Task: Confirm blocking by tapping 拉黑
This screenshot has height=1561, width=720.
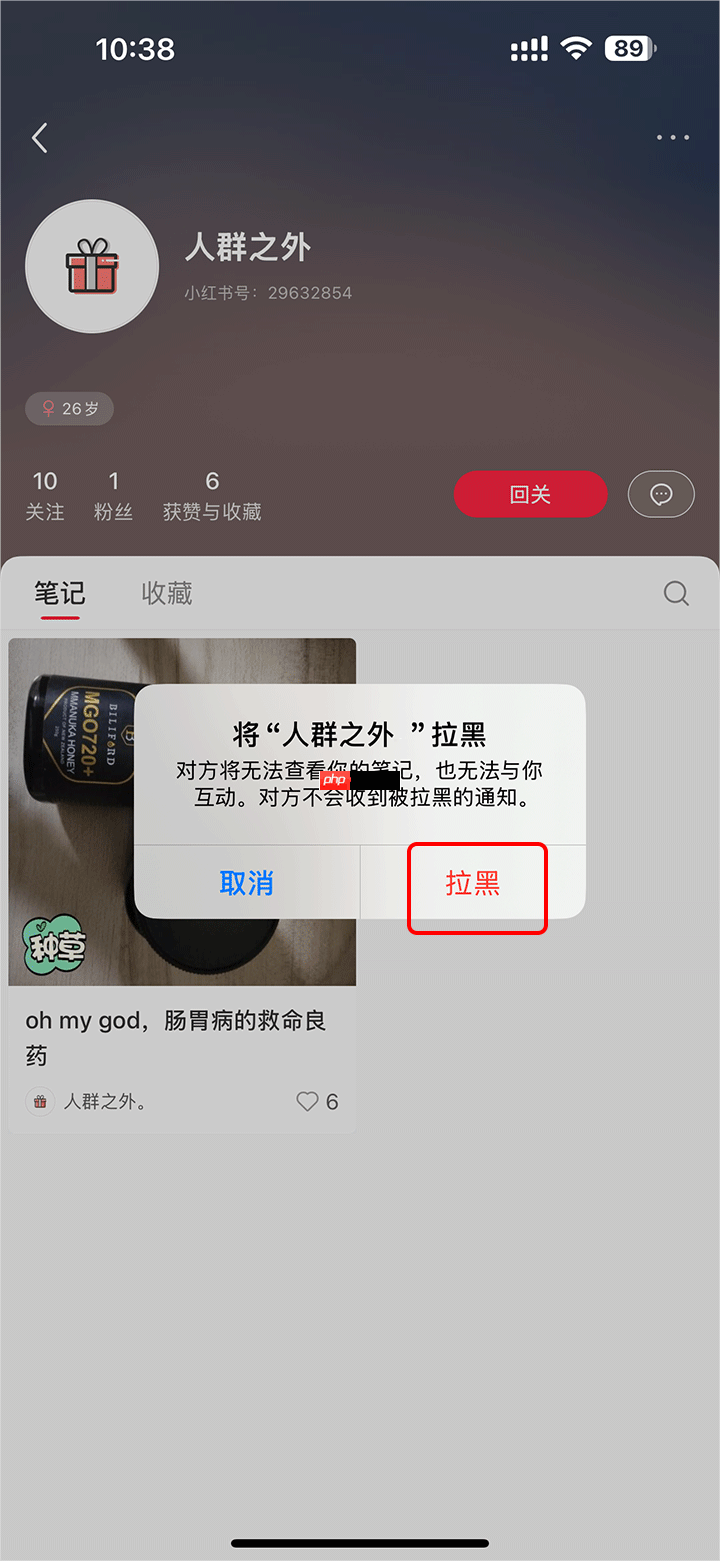Action: pyautogui.click(x=477, y=886)
